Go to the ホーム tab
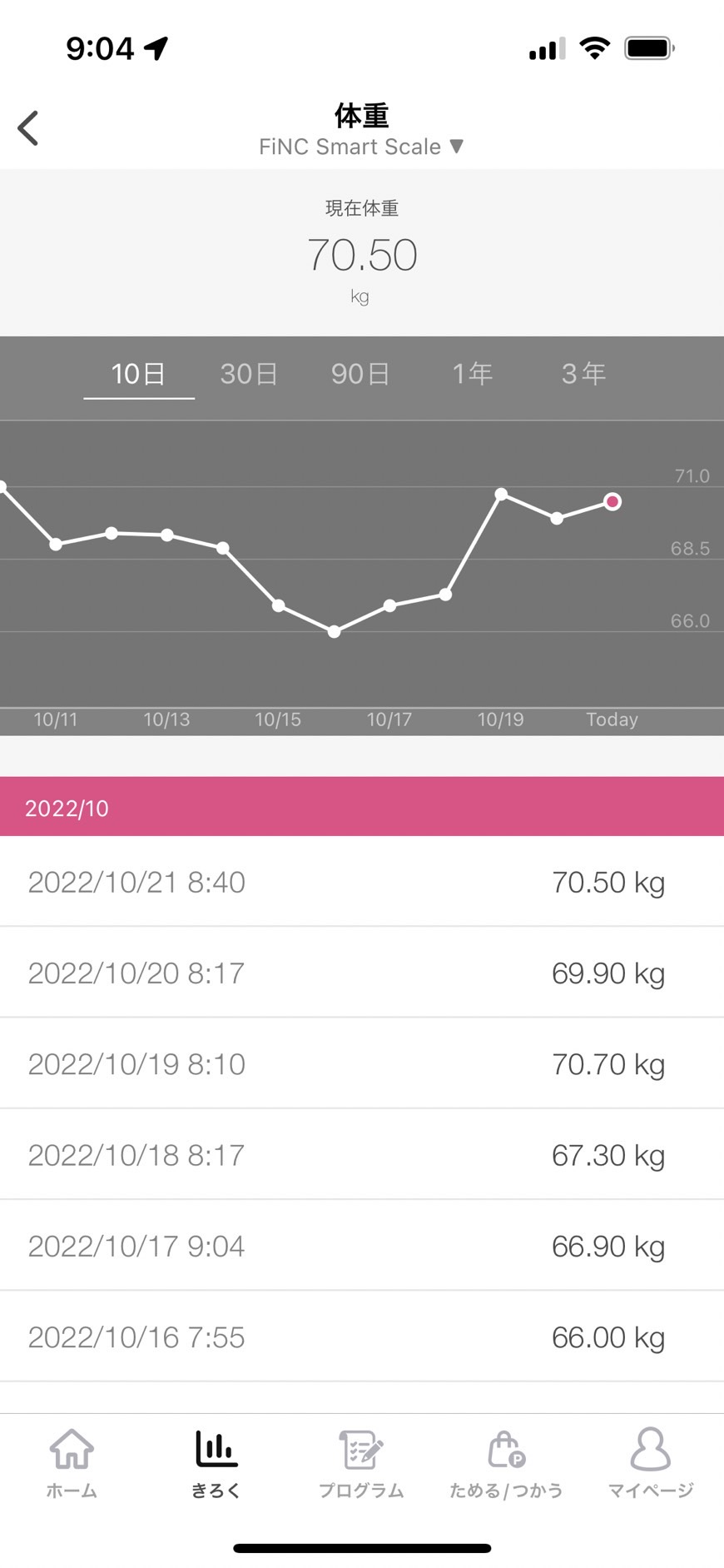Viewport: 724px width, 1568px height. click(72, 1463)
